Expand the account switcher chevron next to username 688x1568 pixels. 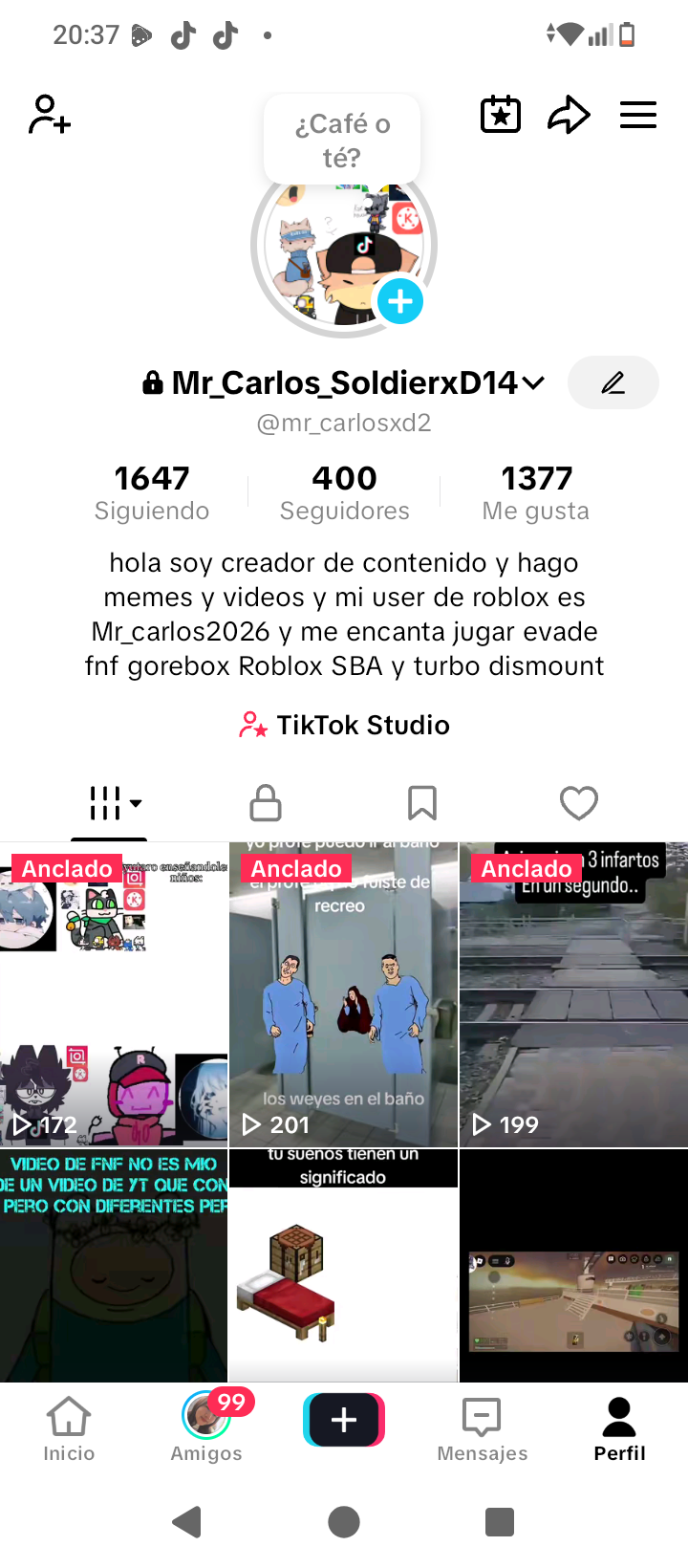coord(534,381)
